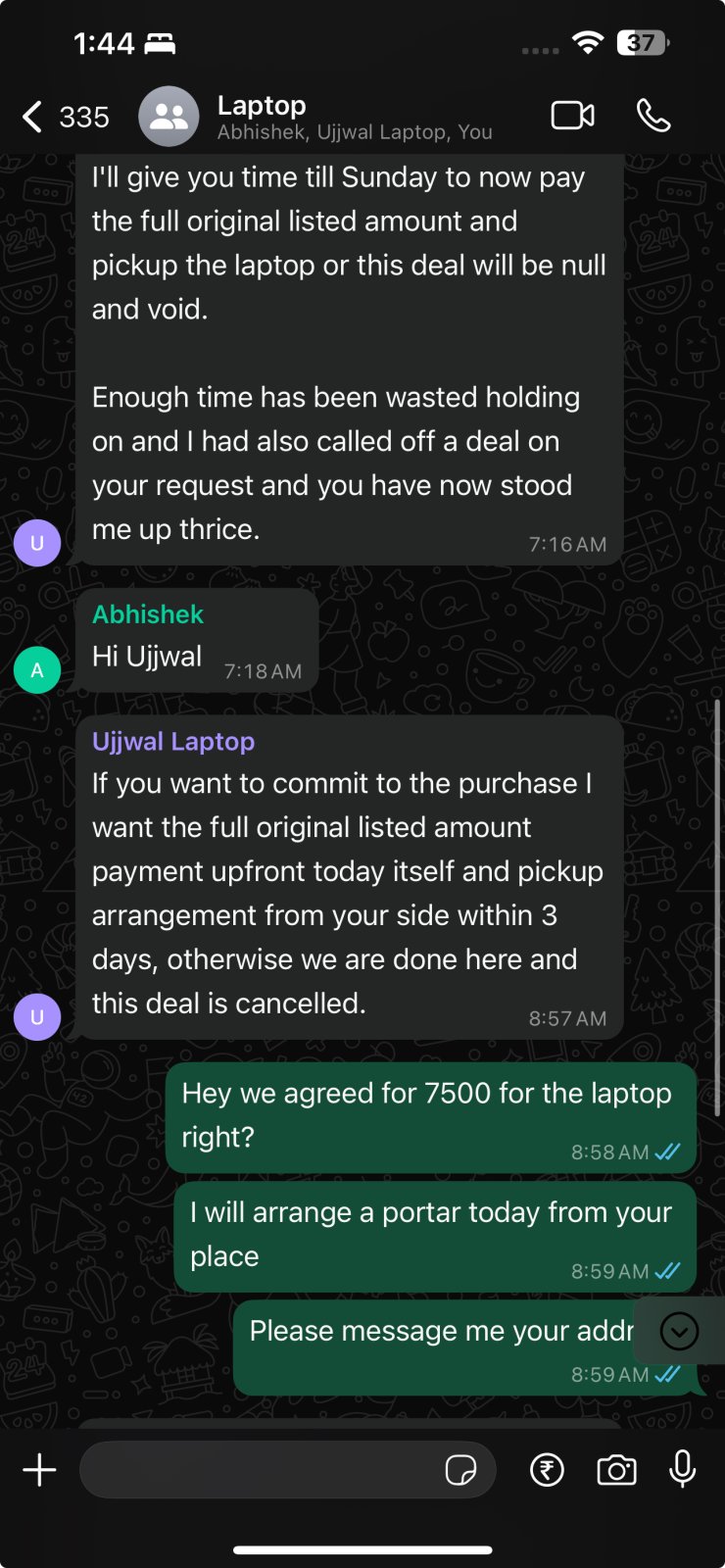
Task: Tap the plus attachment button
Action: click(39, 1470)
